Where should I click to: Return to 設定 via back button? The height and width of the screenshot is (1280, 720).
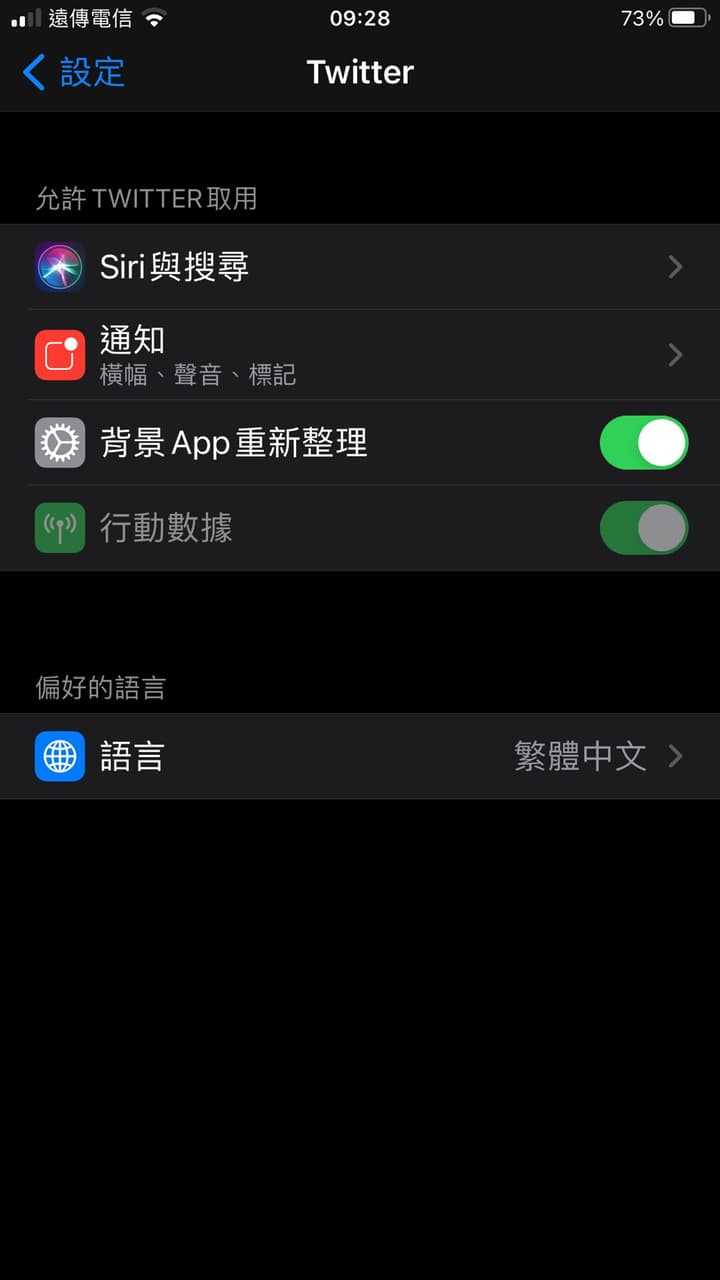tap(70, 72)
